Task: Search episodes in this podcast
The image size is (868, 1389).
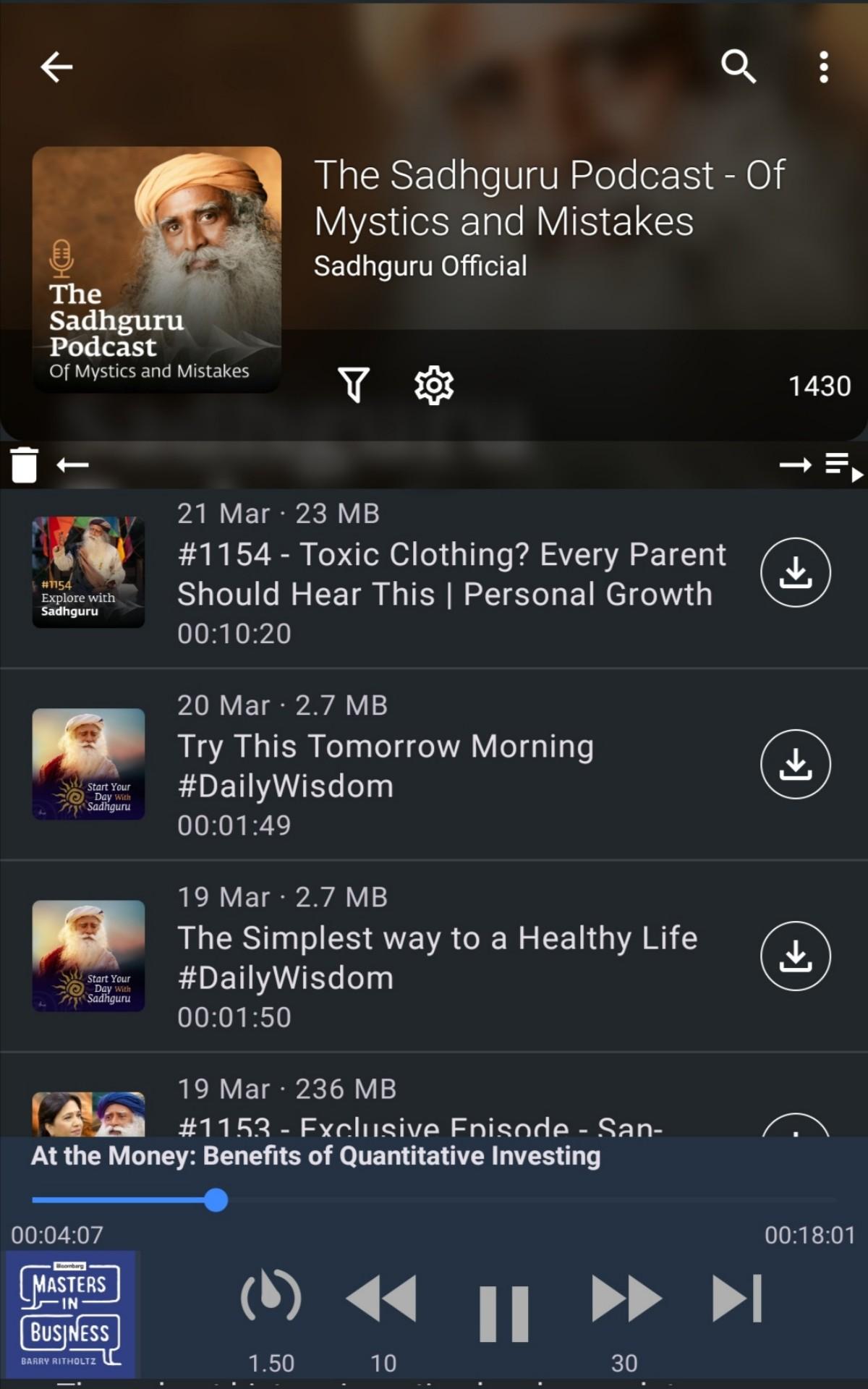Action: (x=738, y=67)
